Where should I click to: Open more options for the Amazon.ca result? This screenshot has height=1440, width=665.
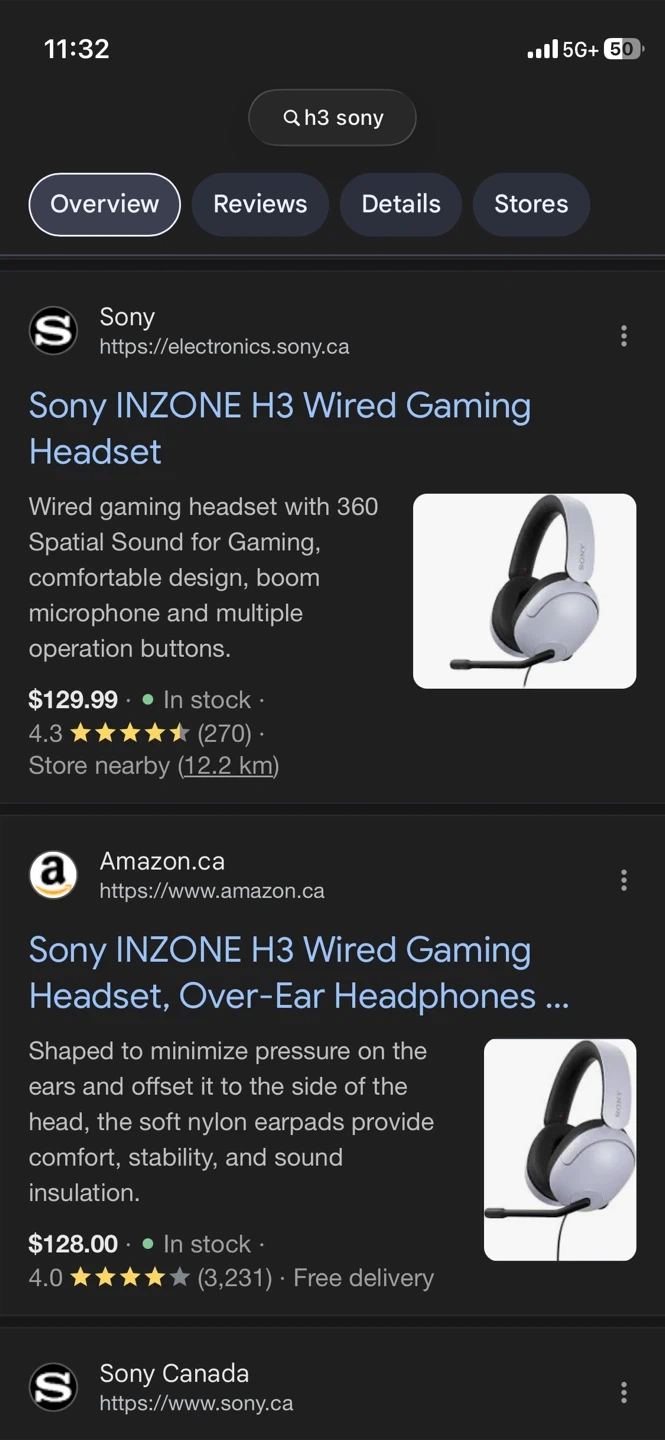point(624,880)
